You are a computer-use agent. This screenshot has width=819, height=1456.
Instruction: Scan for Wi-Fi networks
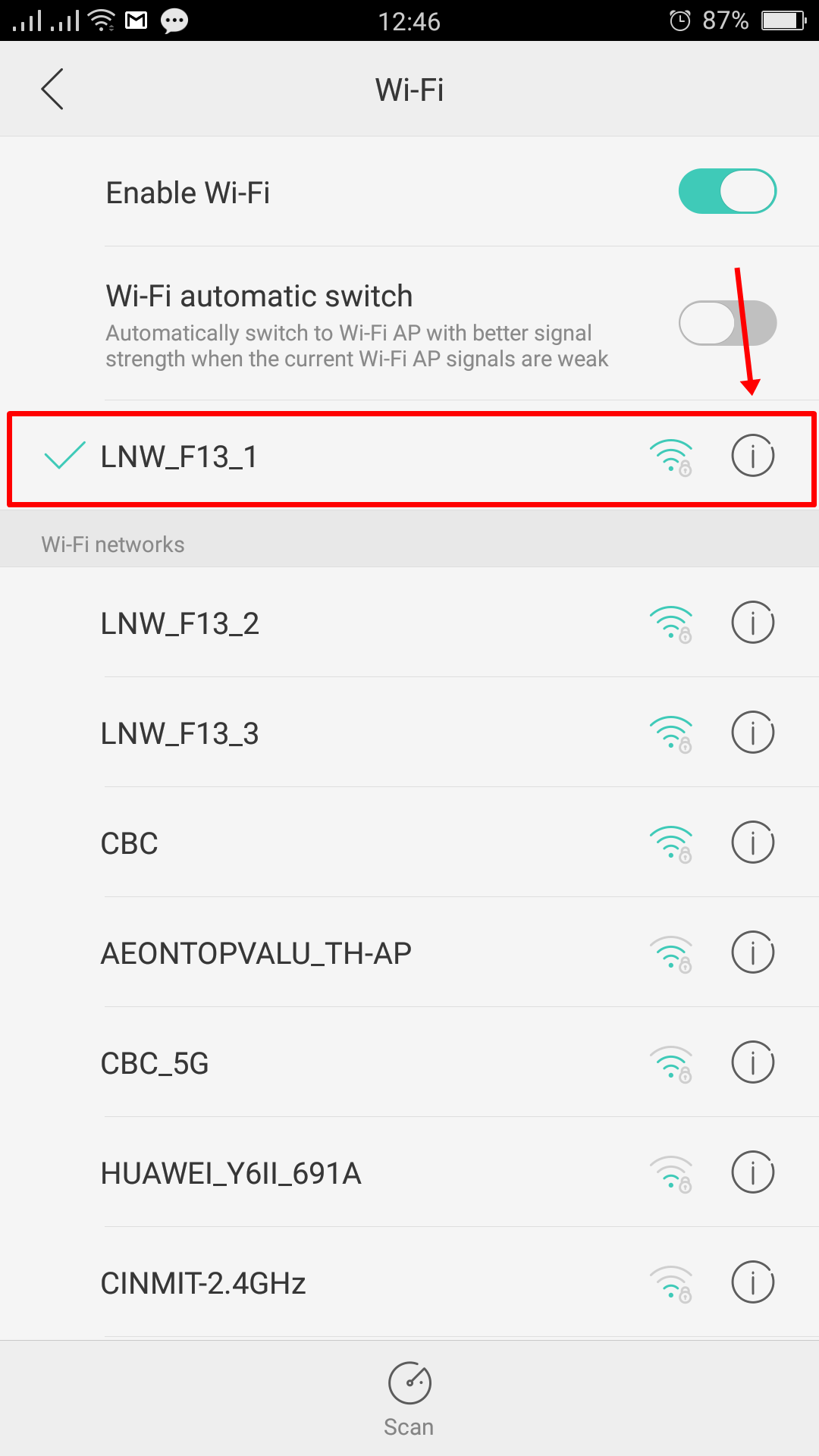(x=409, y=1398)
